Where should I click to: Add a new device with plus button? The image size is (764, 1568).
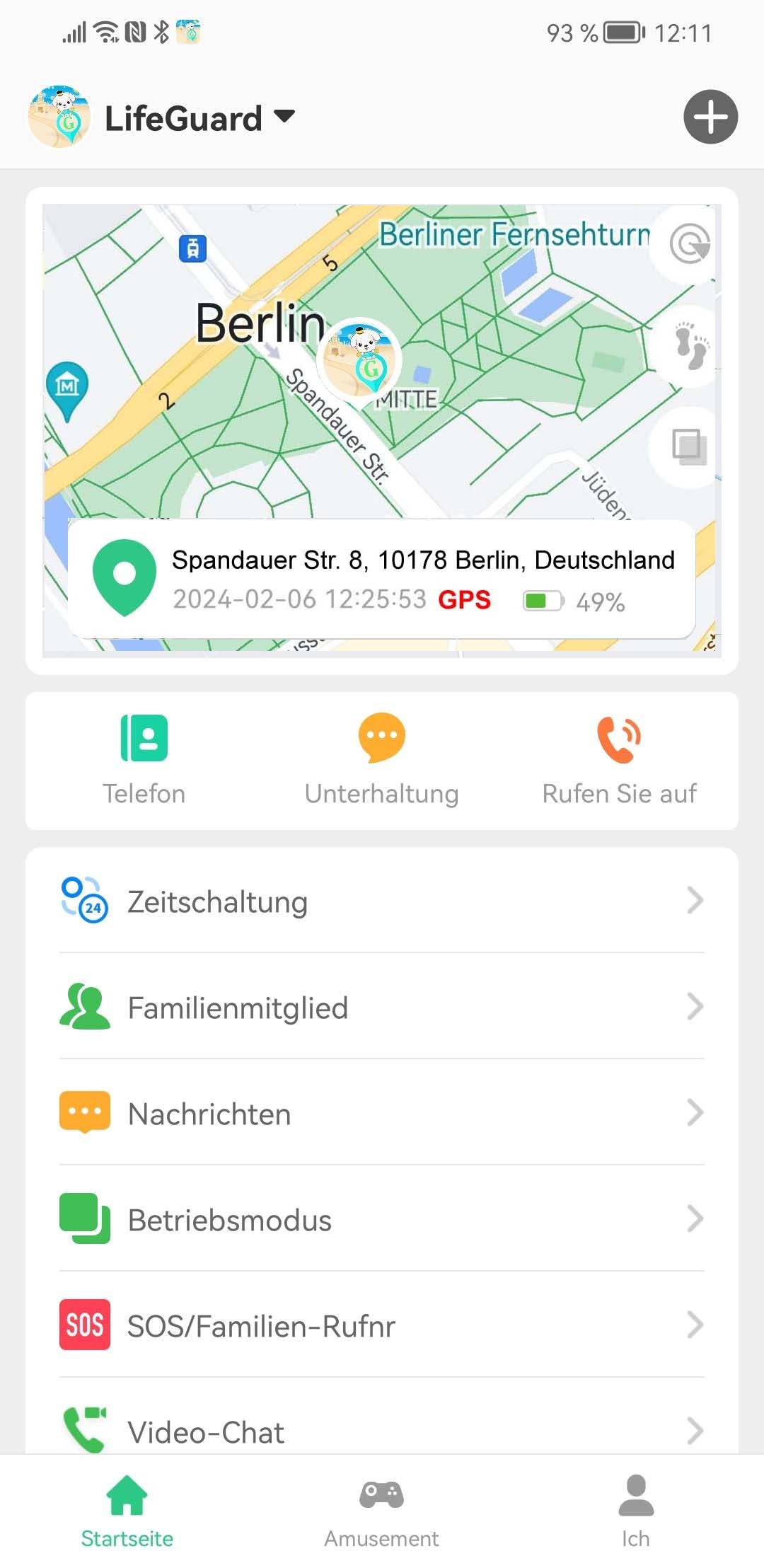coord(710,117)
